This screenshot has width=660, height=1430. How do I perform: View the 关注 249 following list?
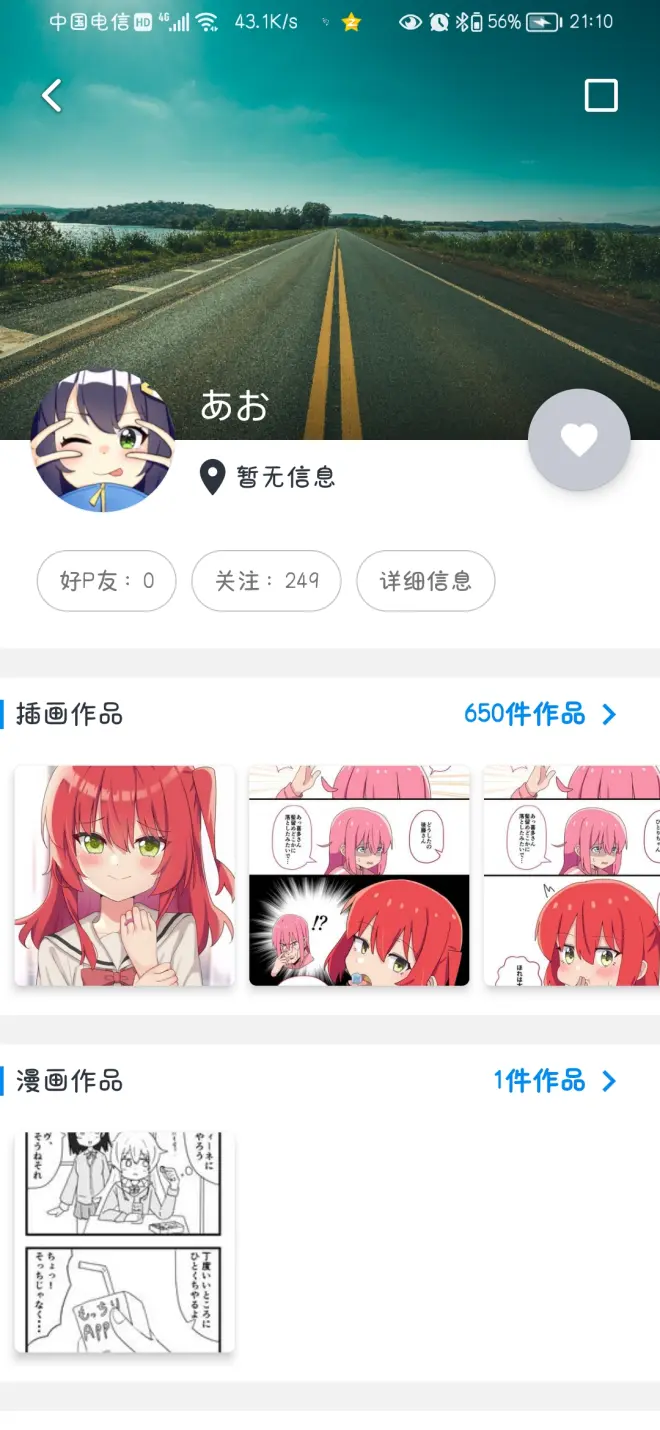266,581
